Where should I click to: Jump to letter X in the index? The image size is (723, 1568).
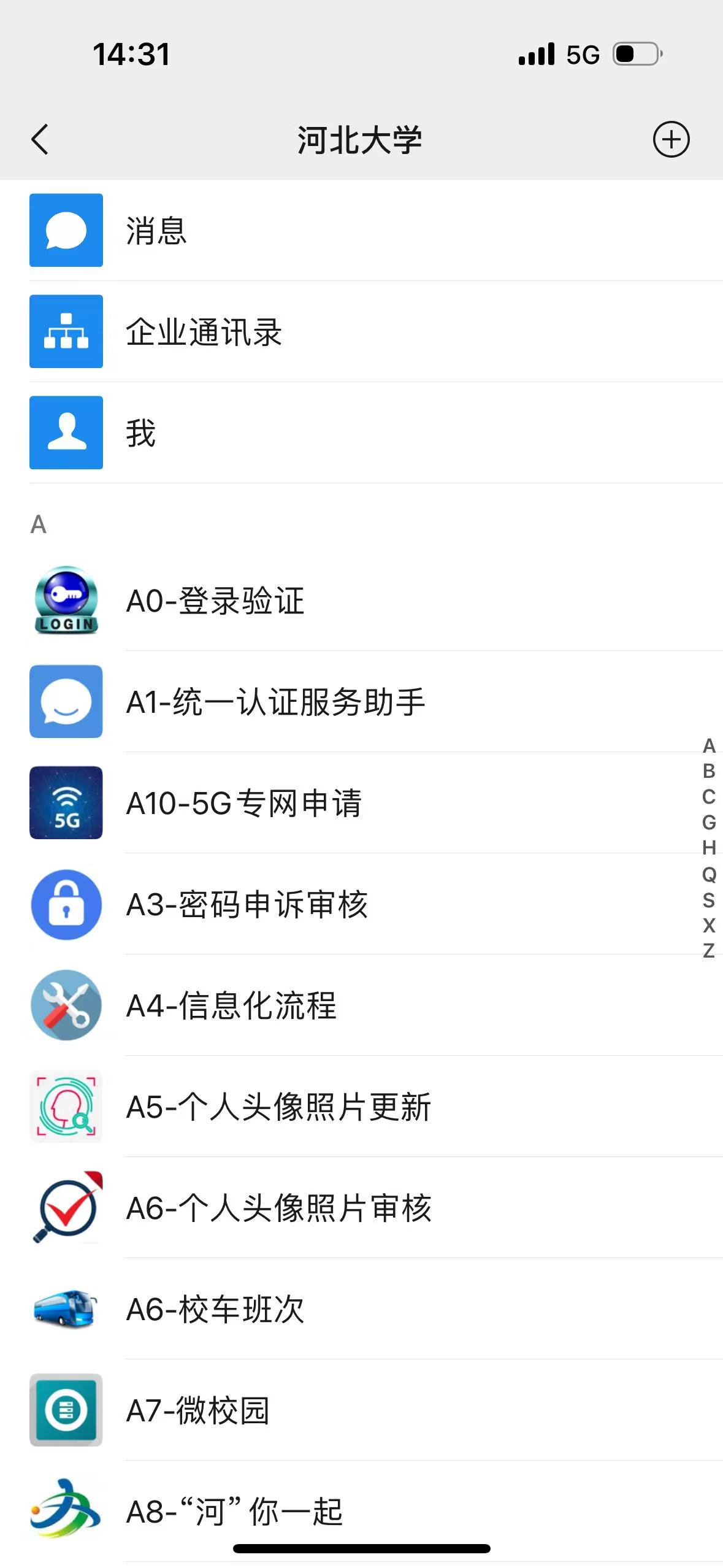[709, 925]
